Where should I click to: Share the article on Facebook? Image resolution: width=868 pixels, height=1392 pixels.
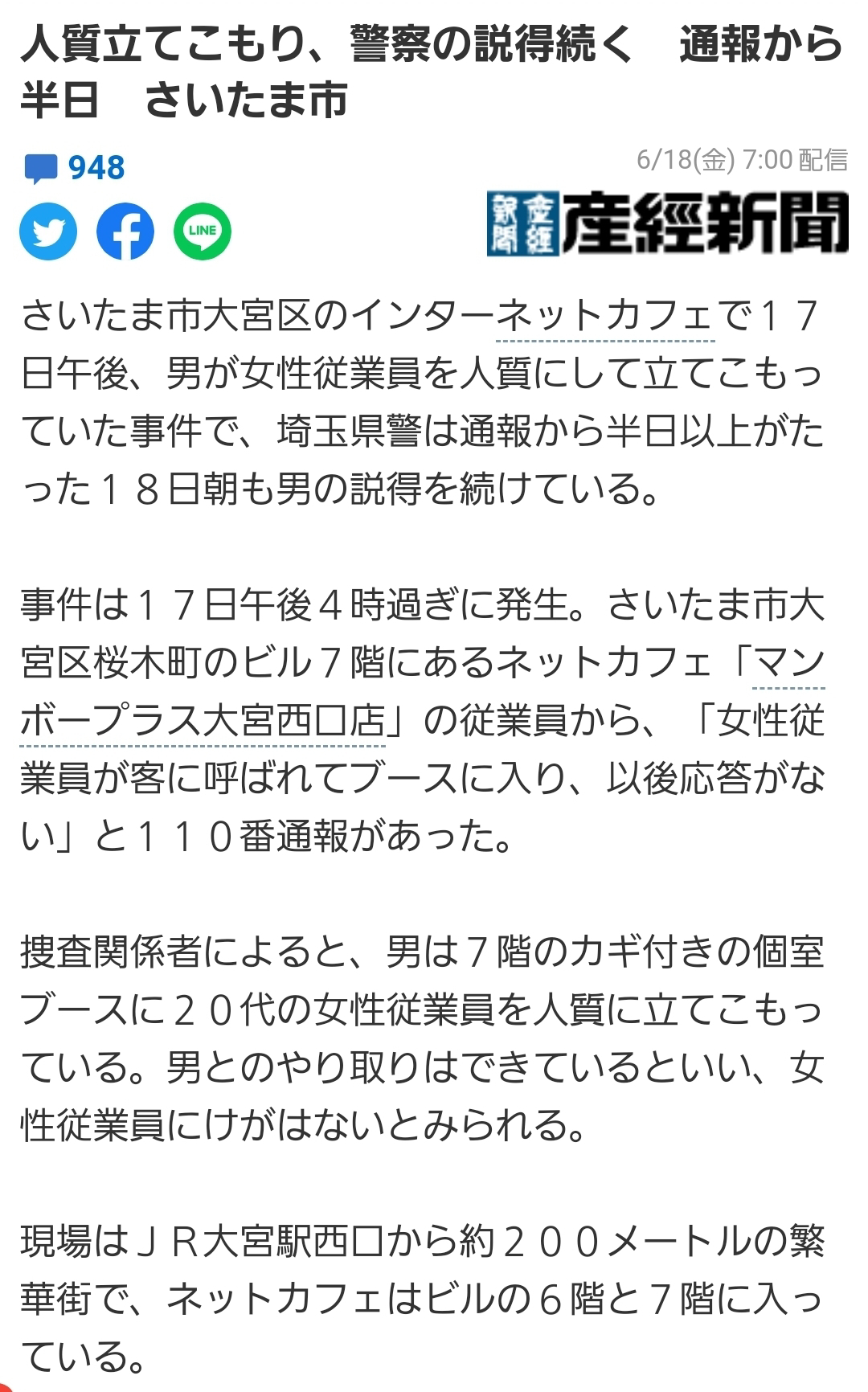pos(125,231)
